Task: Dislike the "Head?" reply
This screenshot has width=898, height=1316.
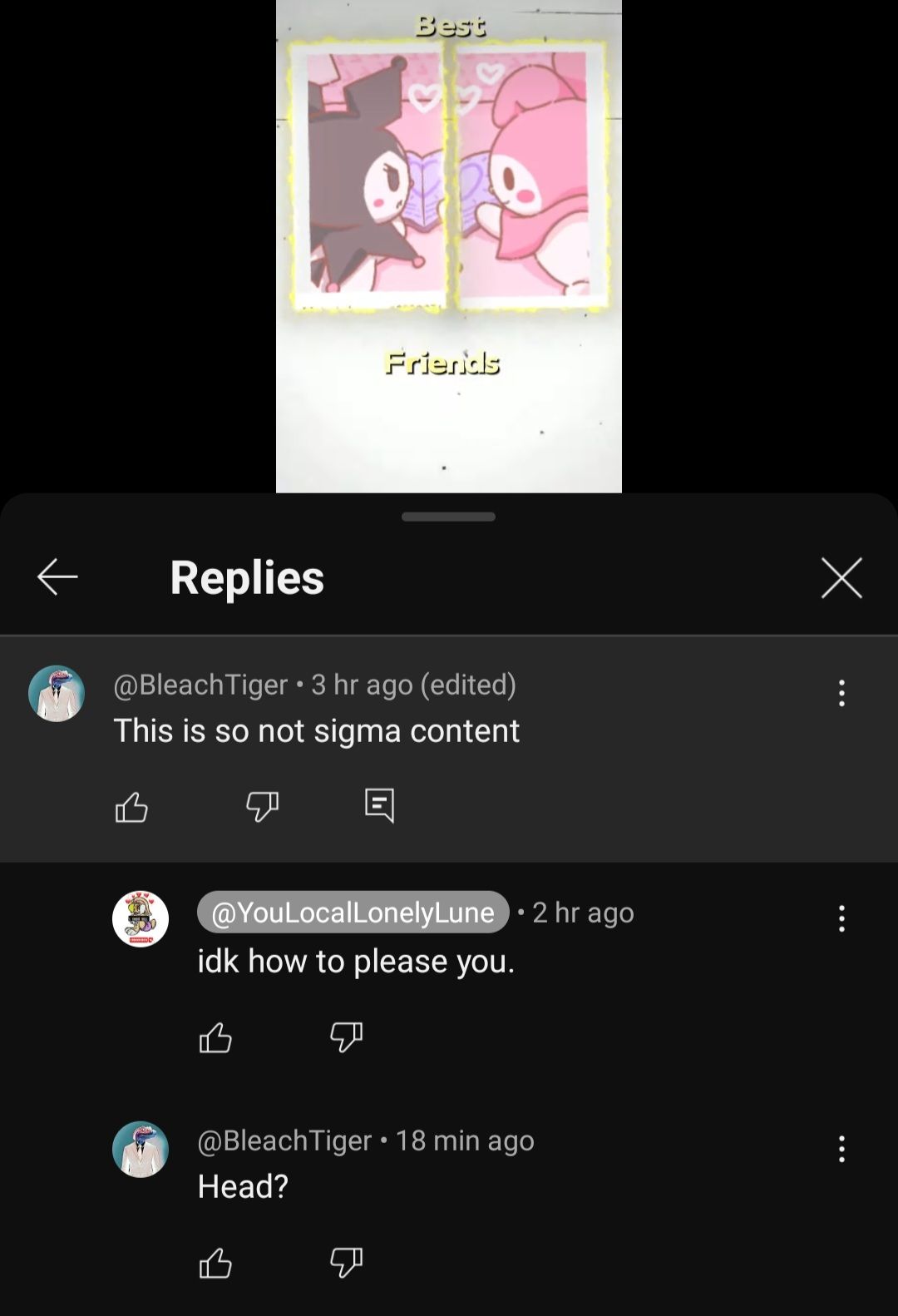Action: (346, 1263)
